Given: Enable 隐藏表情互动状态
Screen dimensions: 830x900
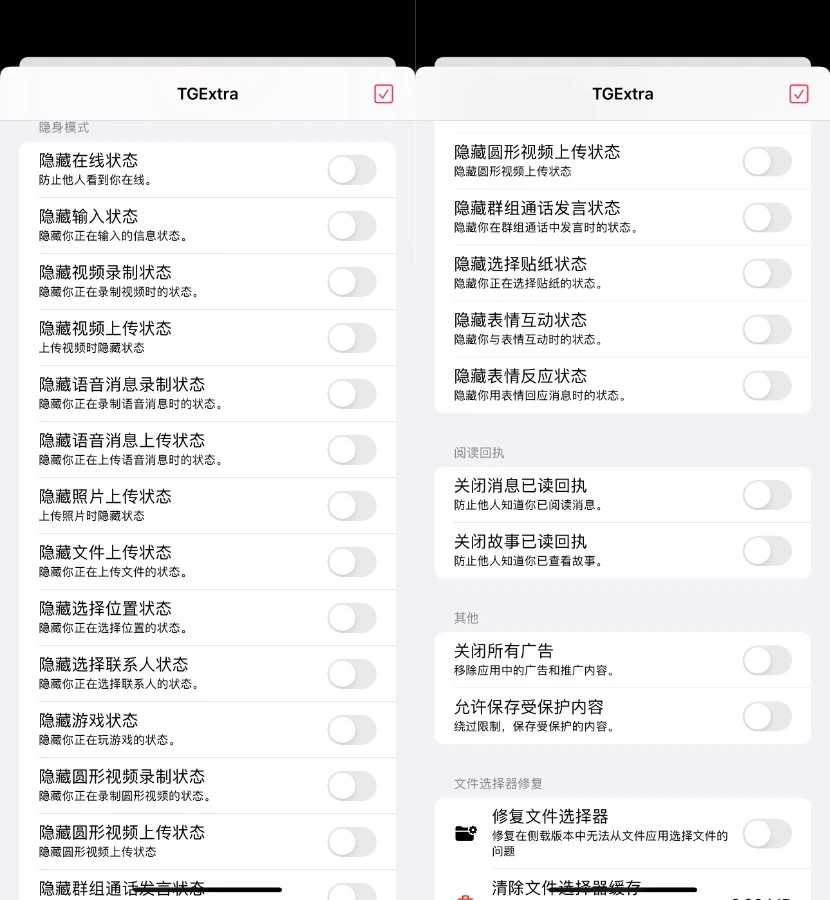Looking at the screenshot, I should [x=767, y=330].
